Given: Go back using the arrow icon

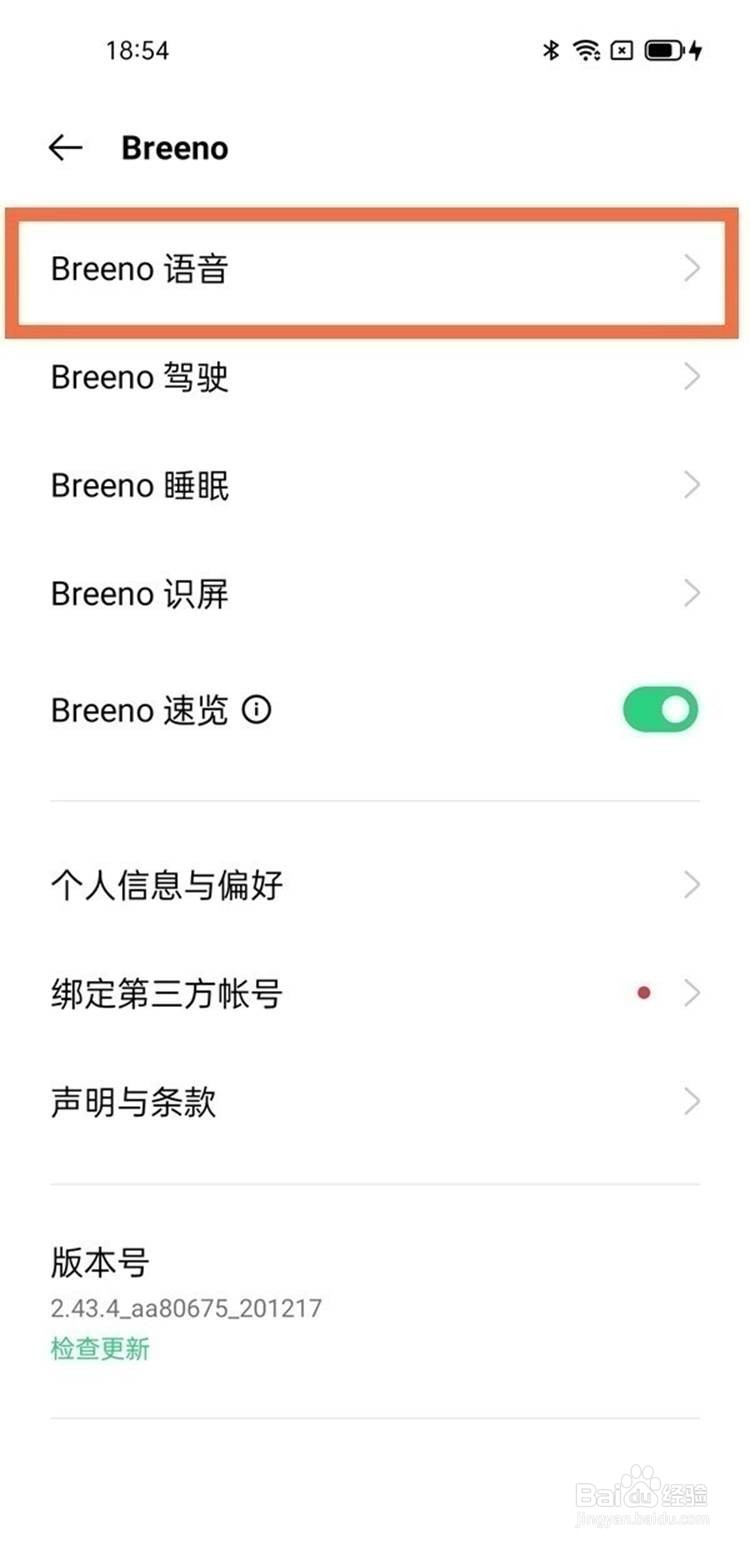Looking at the screenshot, I should tap(65, 148).
